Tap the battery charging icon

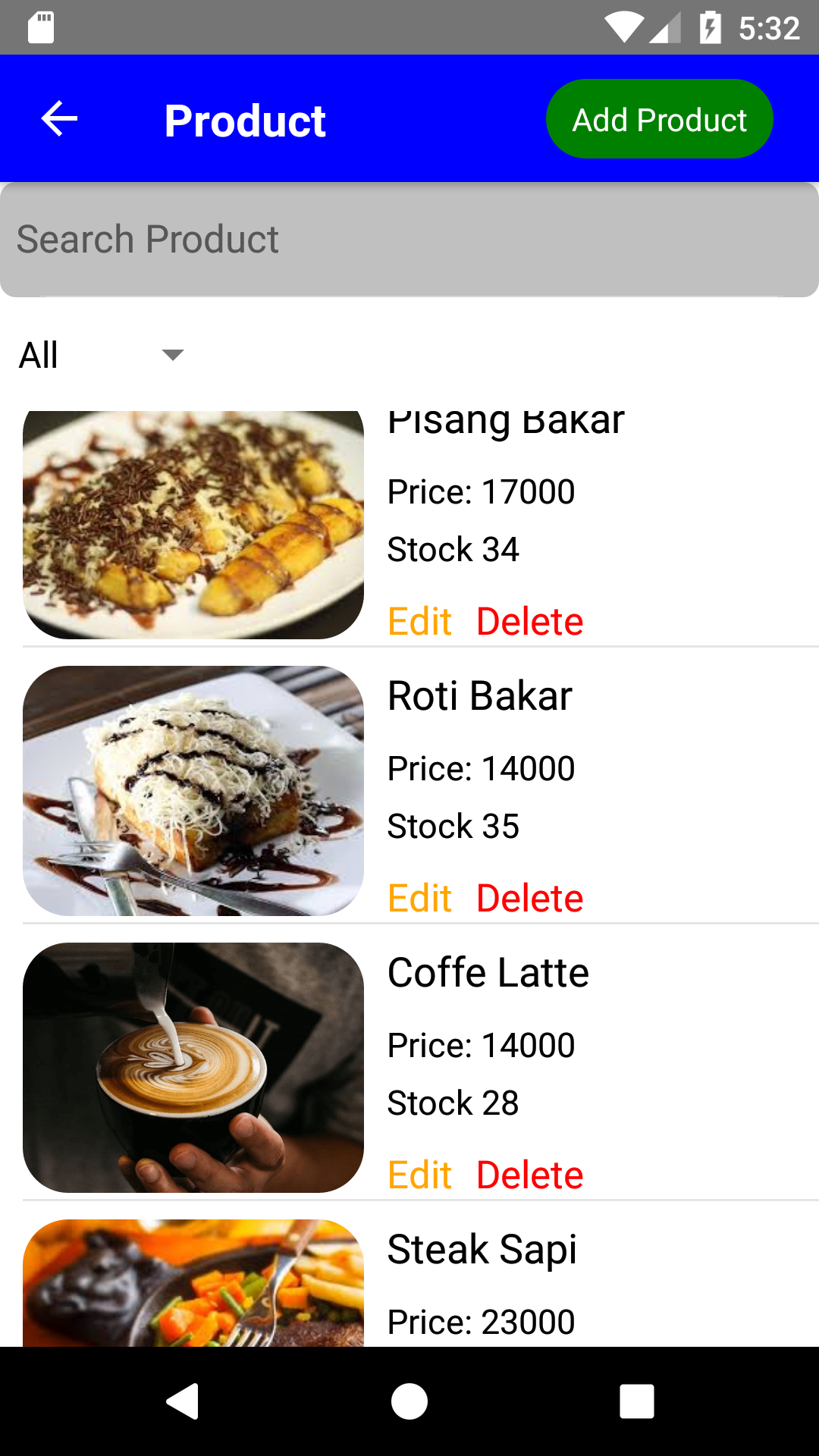709,27
